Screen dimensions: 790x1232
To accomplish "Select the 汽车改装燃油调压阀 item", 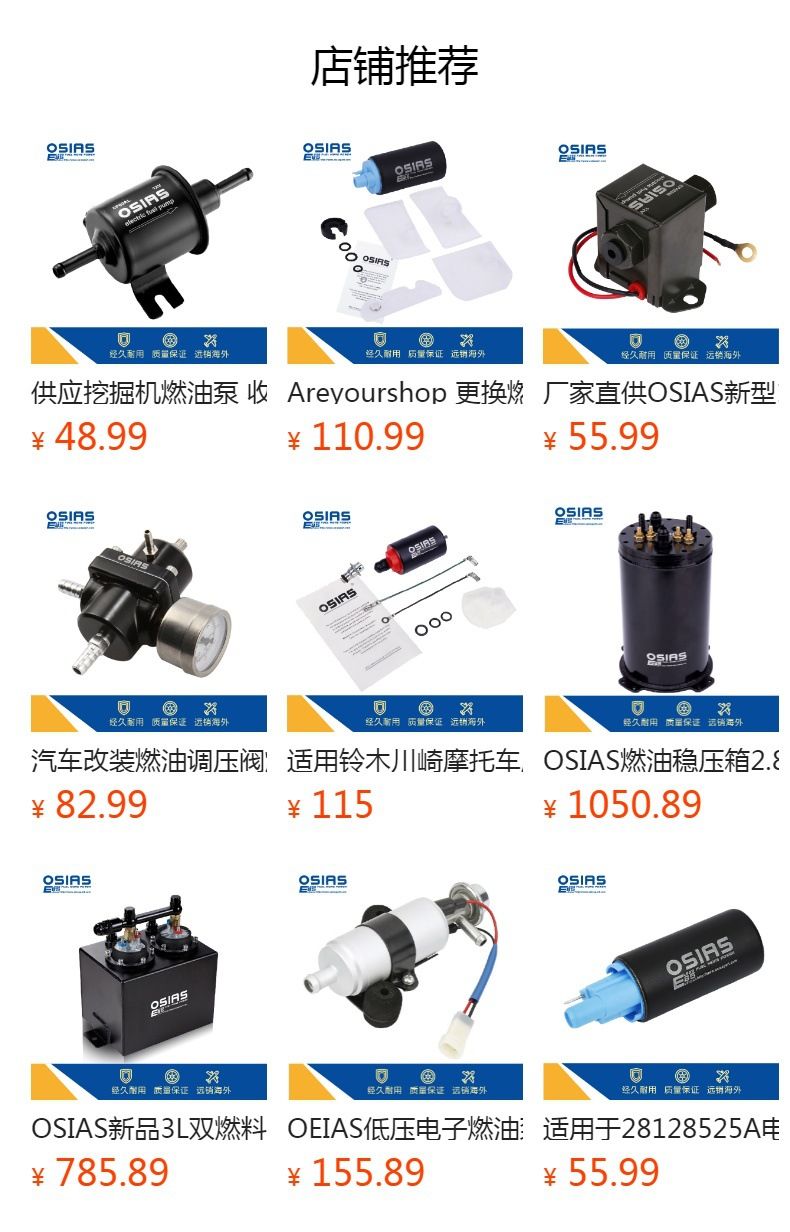I will click(149, 661).
